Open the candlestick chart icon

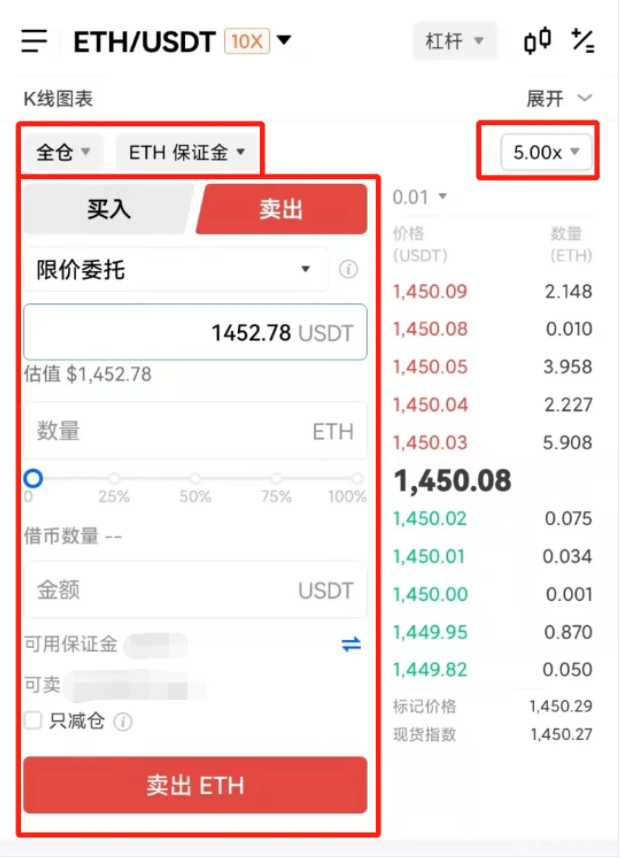coord(537,41)
